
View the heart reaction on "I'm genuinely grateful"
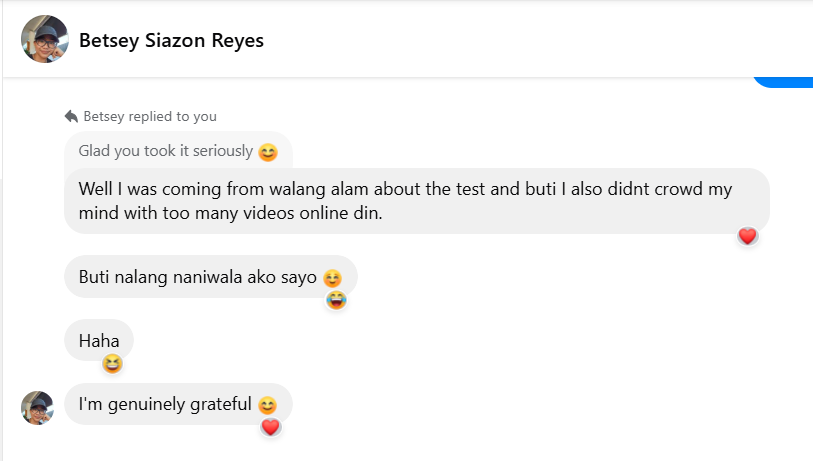[270, 427]
